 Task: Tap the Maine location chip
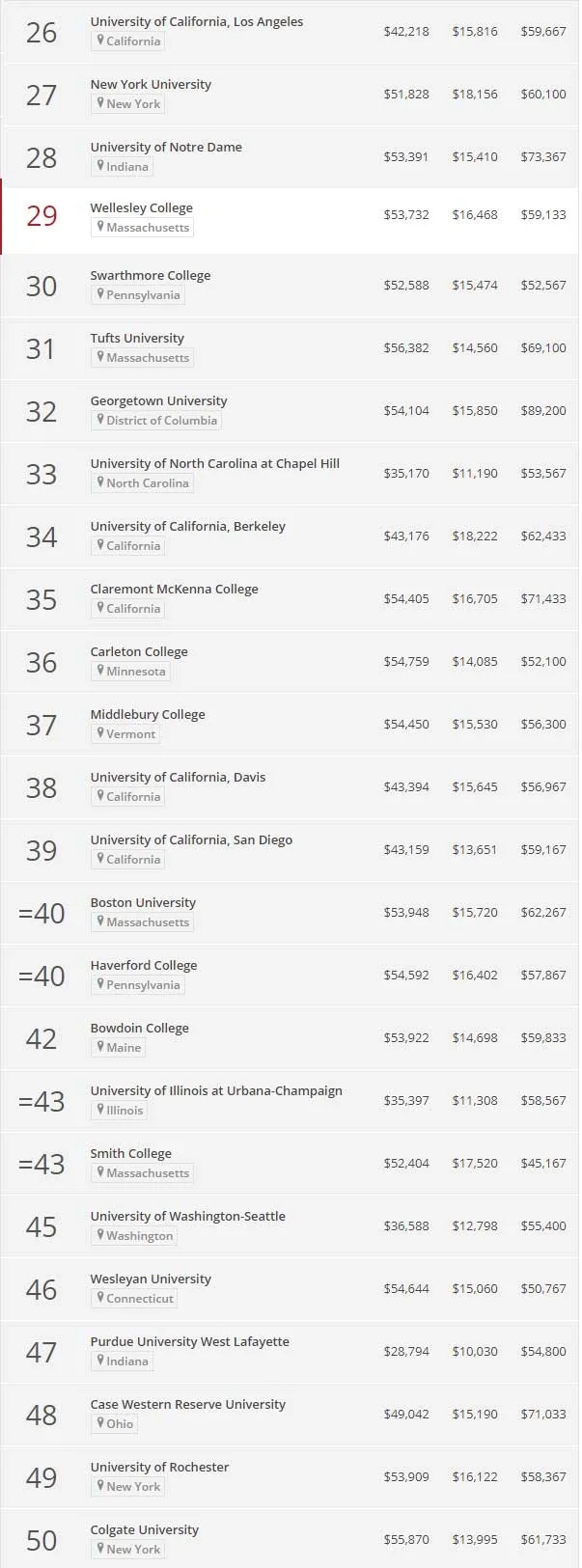pyautogui.click(x=119, y=1048)
